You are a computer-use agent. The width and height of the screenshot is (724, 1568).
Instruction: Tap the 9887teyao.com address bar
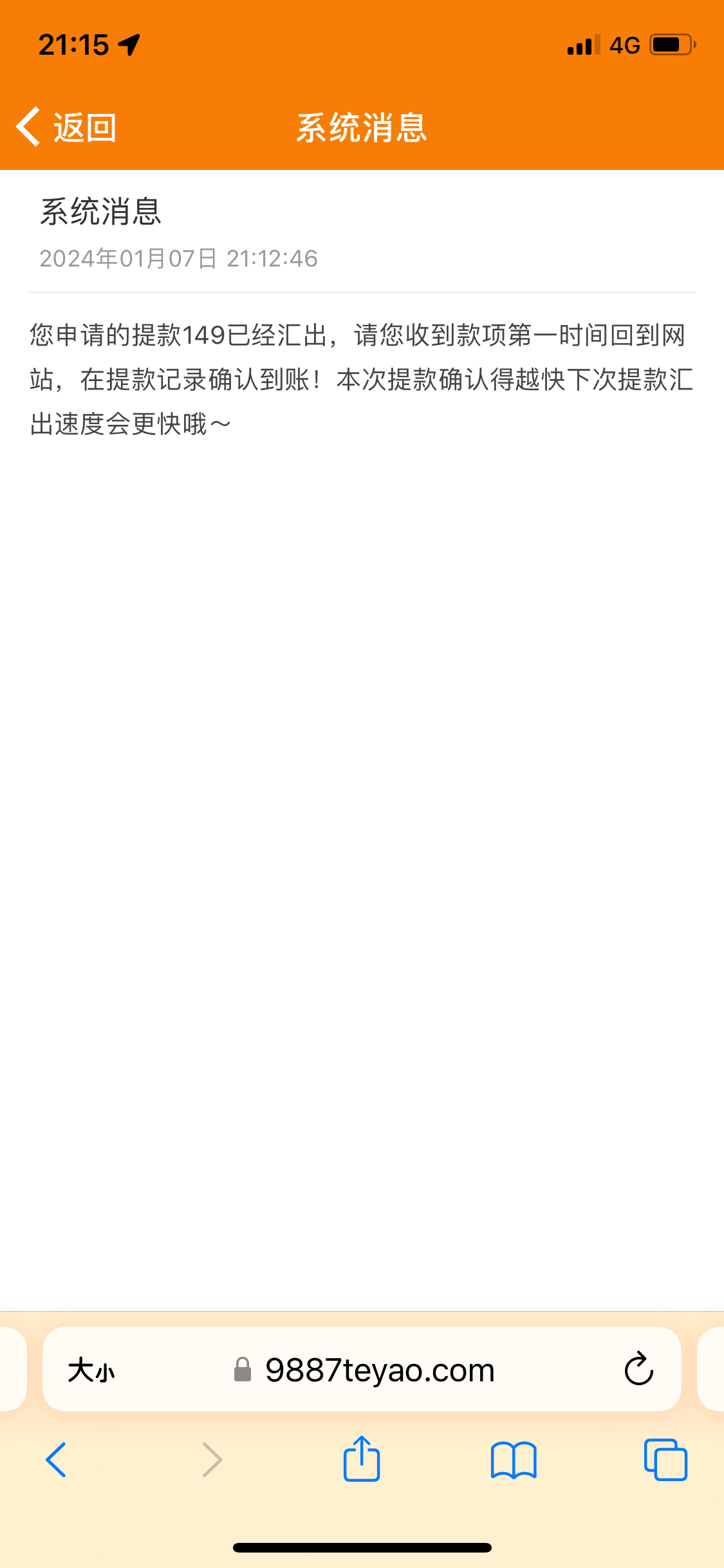[380, 1370]
